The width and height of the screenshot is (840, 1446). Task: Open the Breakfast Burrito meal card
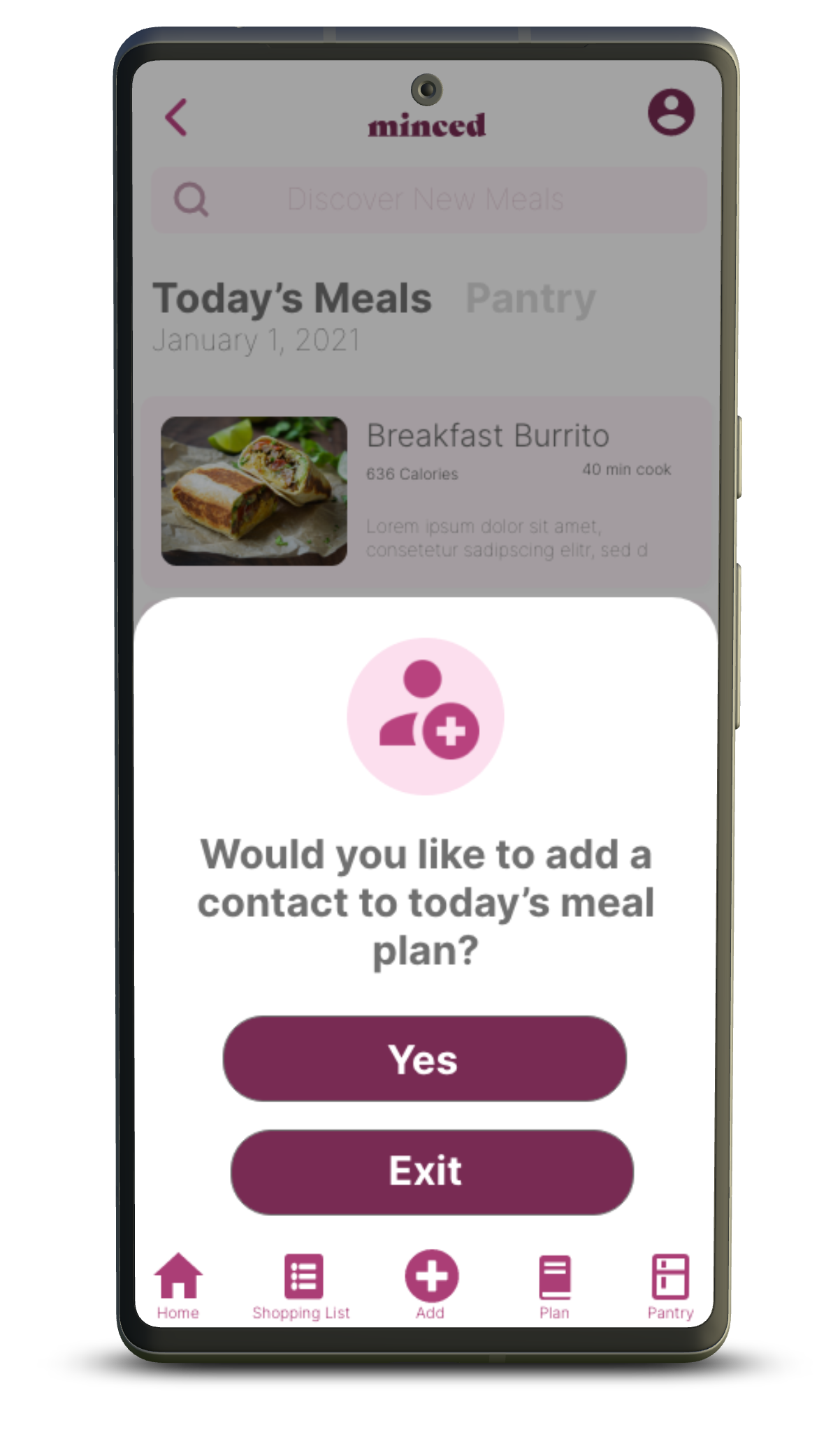(426, 492)
